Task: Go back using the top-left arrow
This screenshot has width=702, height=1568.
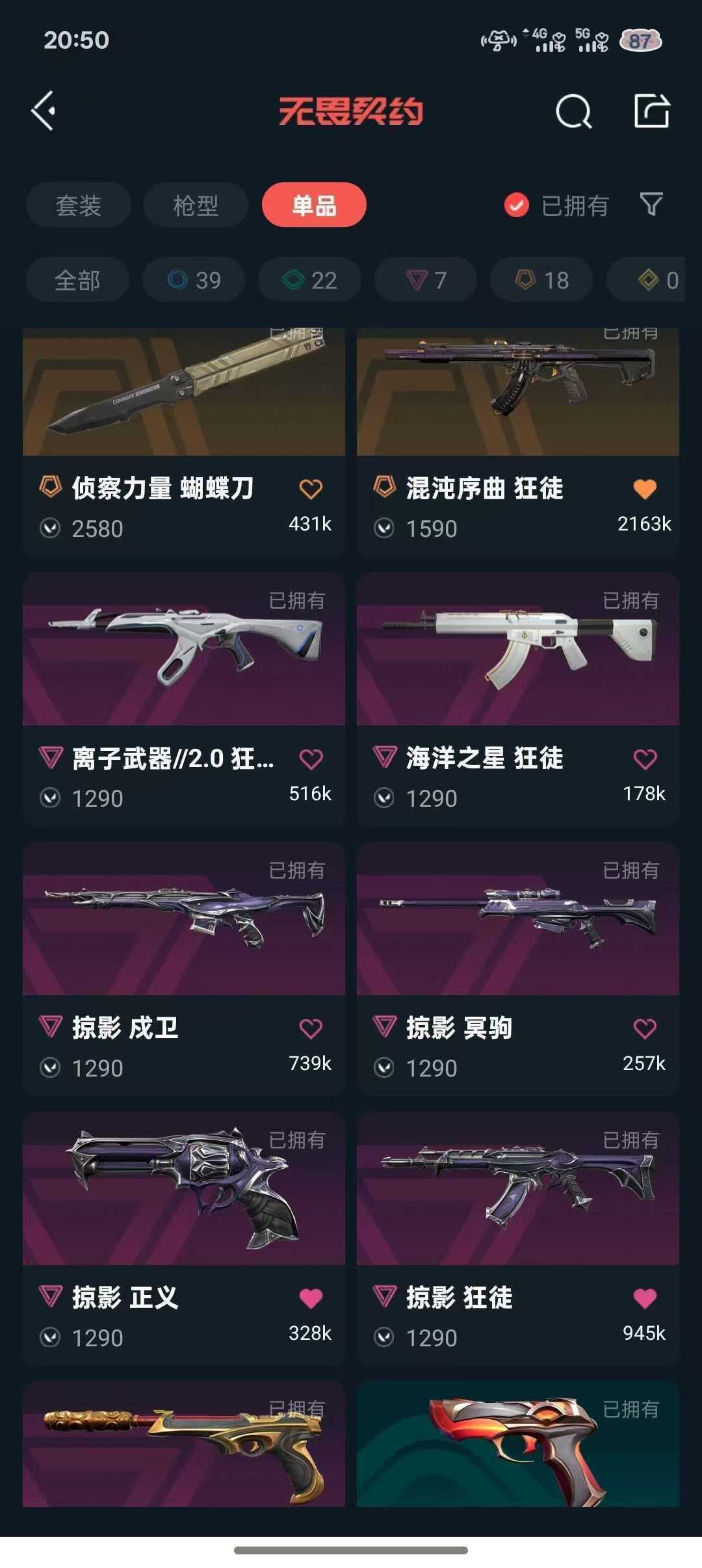Action: point(44,111)
